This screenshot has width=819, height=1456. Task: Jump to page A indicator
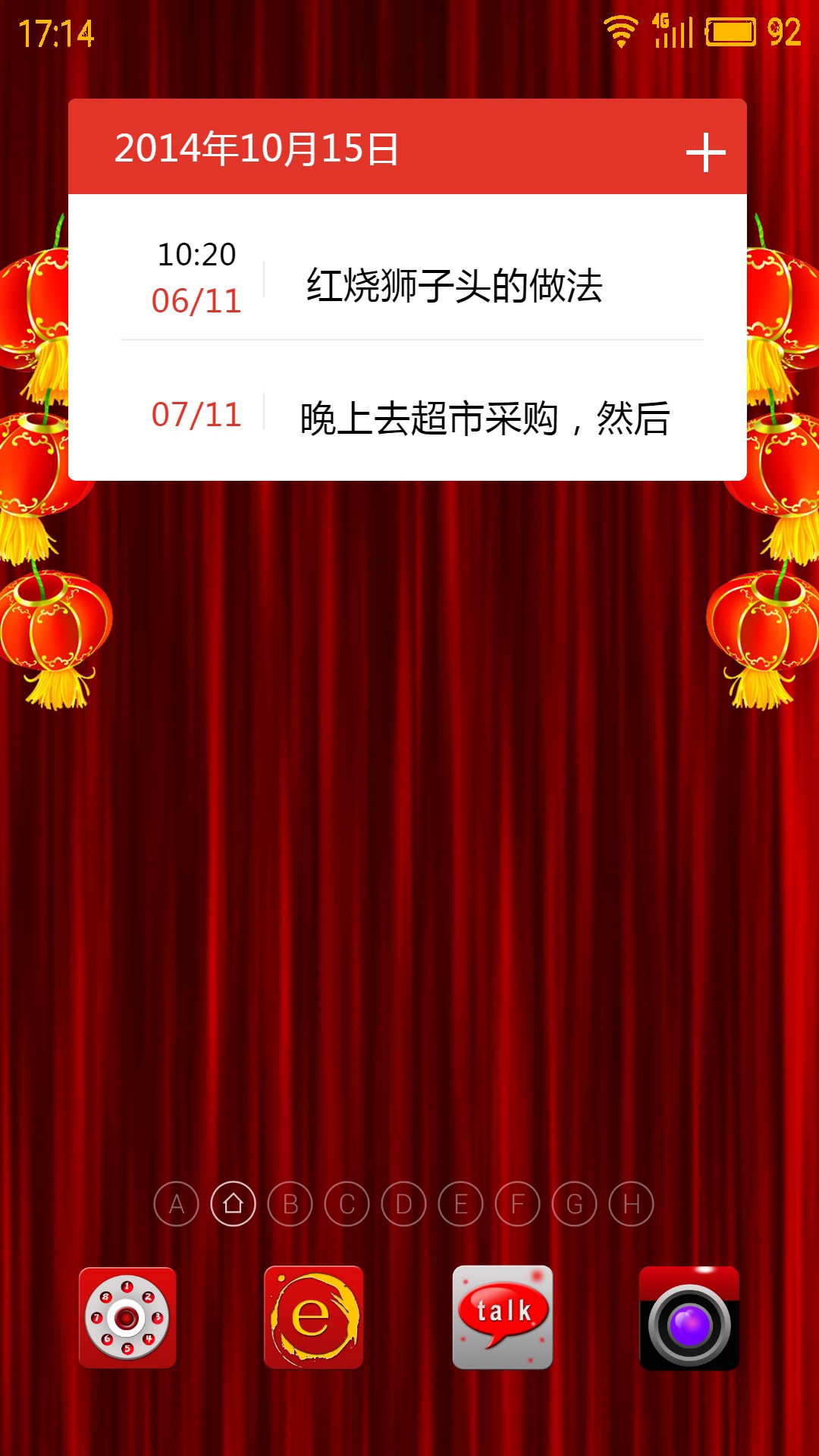click(176, 1204)
